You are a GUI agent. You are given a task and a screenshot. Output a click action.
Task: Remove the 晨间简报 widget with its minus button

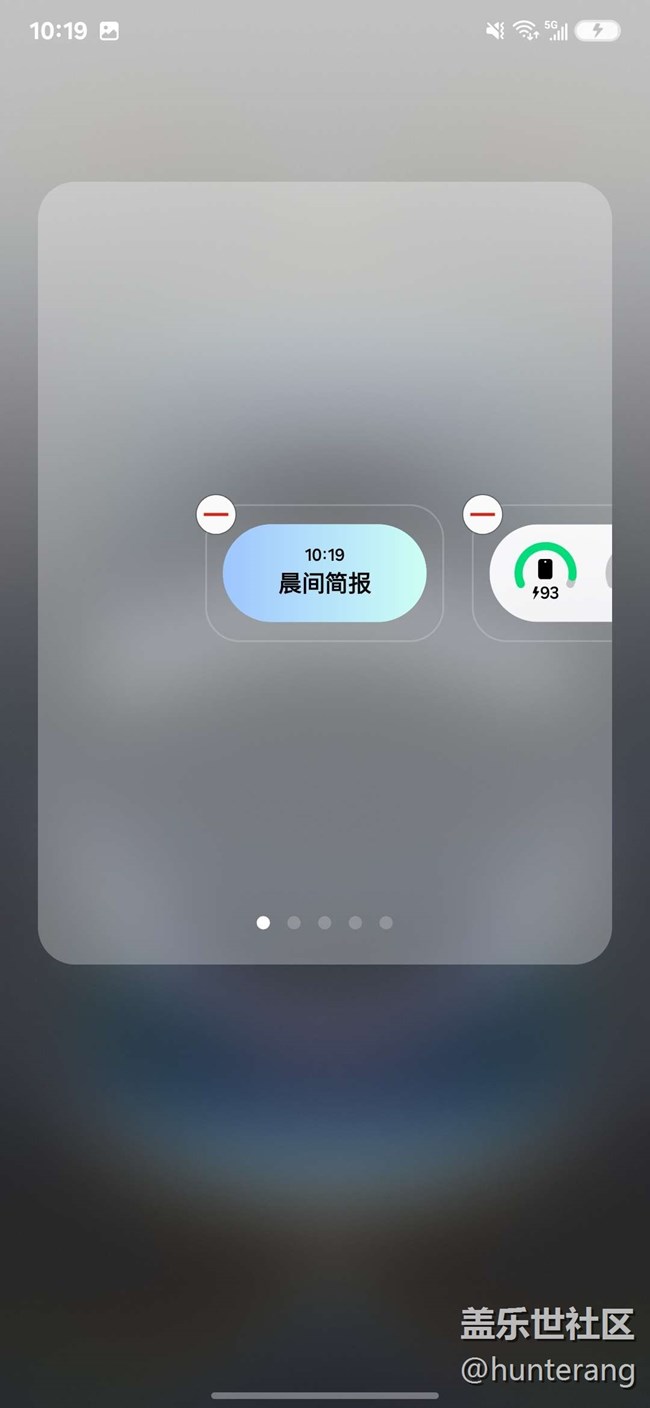coord(216,514)
